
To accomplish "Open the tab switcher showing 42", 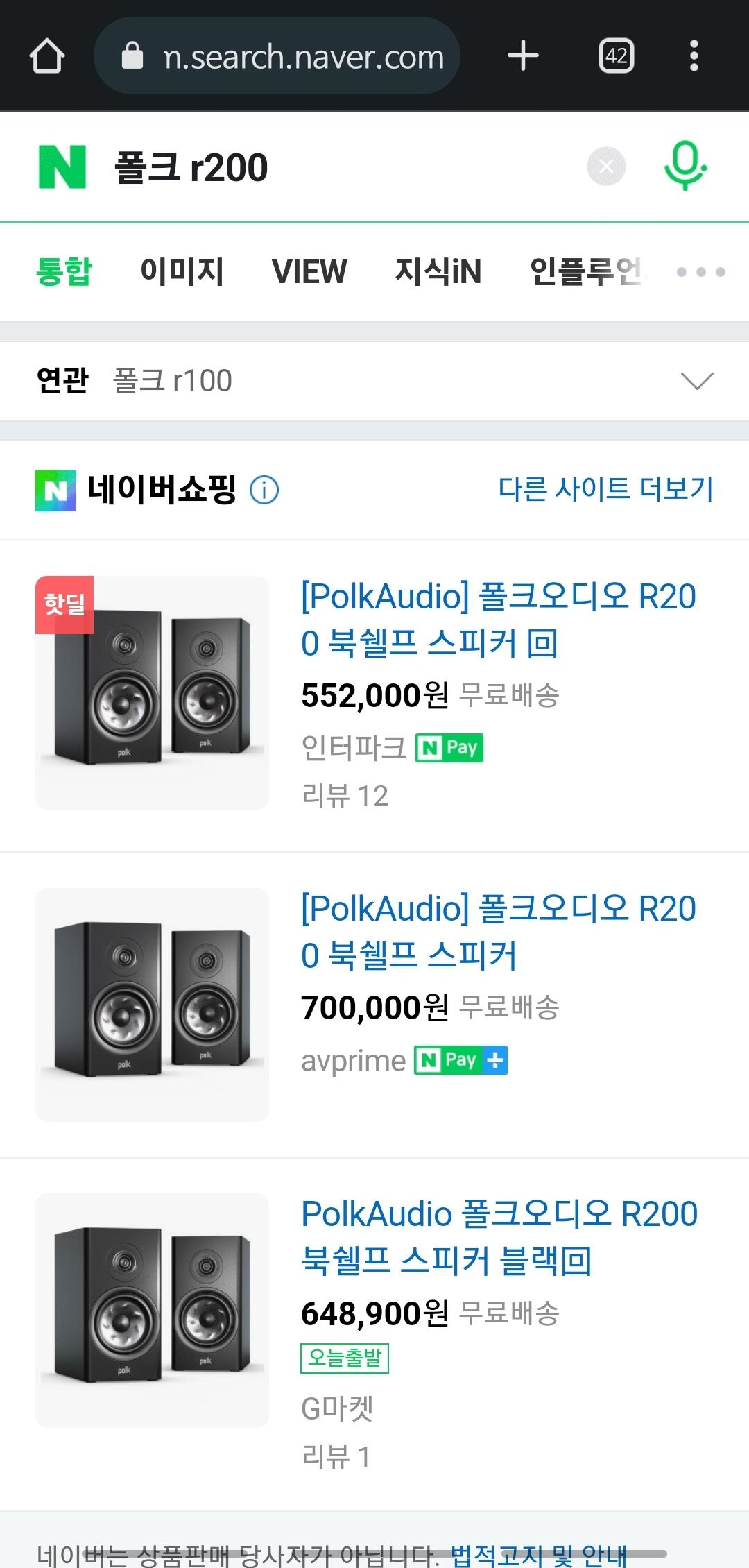I will (616, 56).
